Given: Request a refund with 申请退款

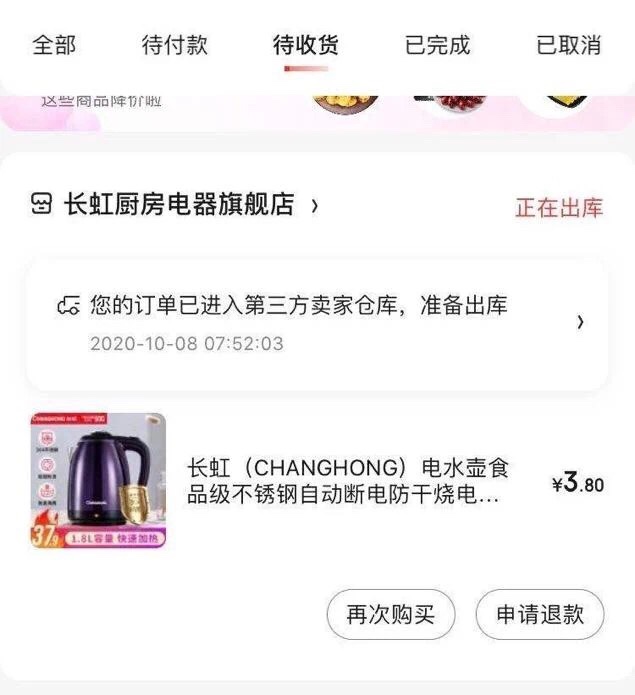Looking at the screenshot, I should click(x=540, y=615).
